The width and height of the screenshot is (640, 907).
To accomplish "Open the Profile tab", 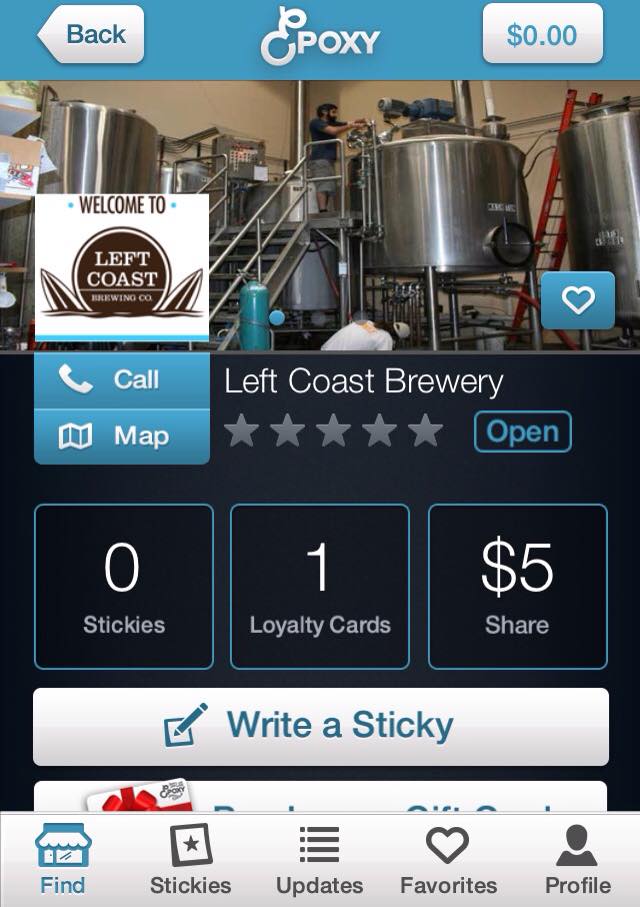I will (x=577, y=860).
